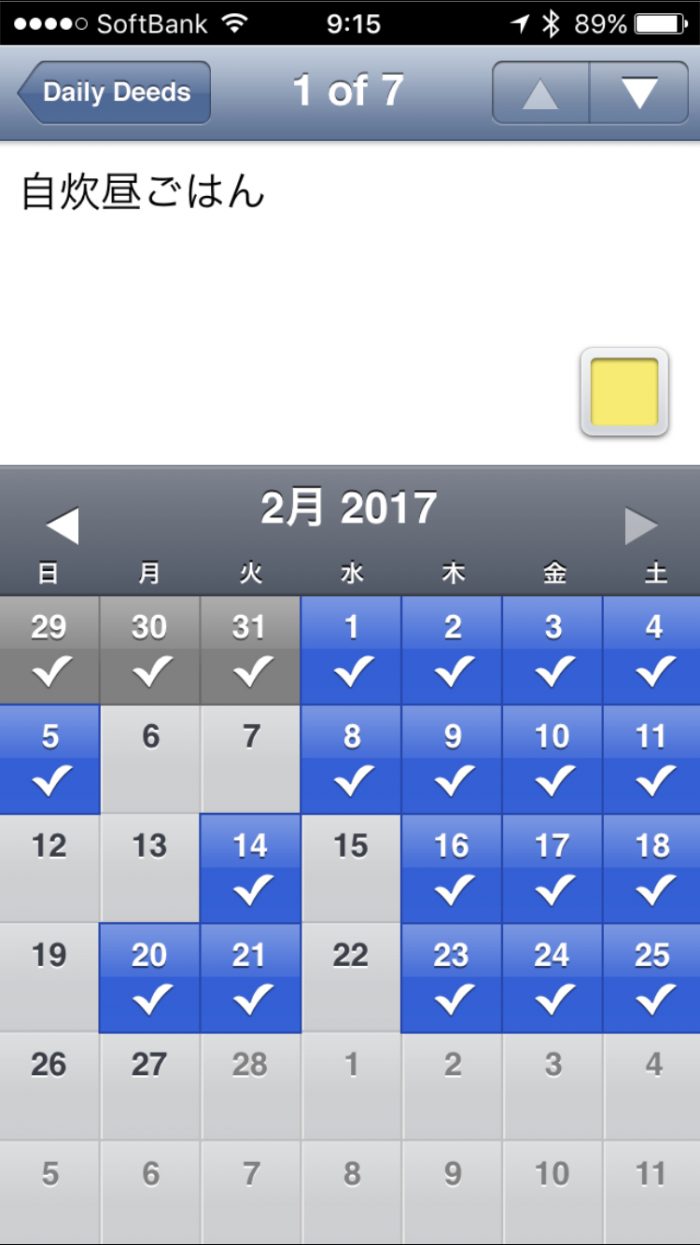Show the previous month in calendar

click(x=62, y=525)
